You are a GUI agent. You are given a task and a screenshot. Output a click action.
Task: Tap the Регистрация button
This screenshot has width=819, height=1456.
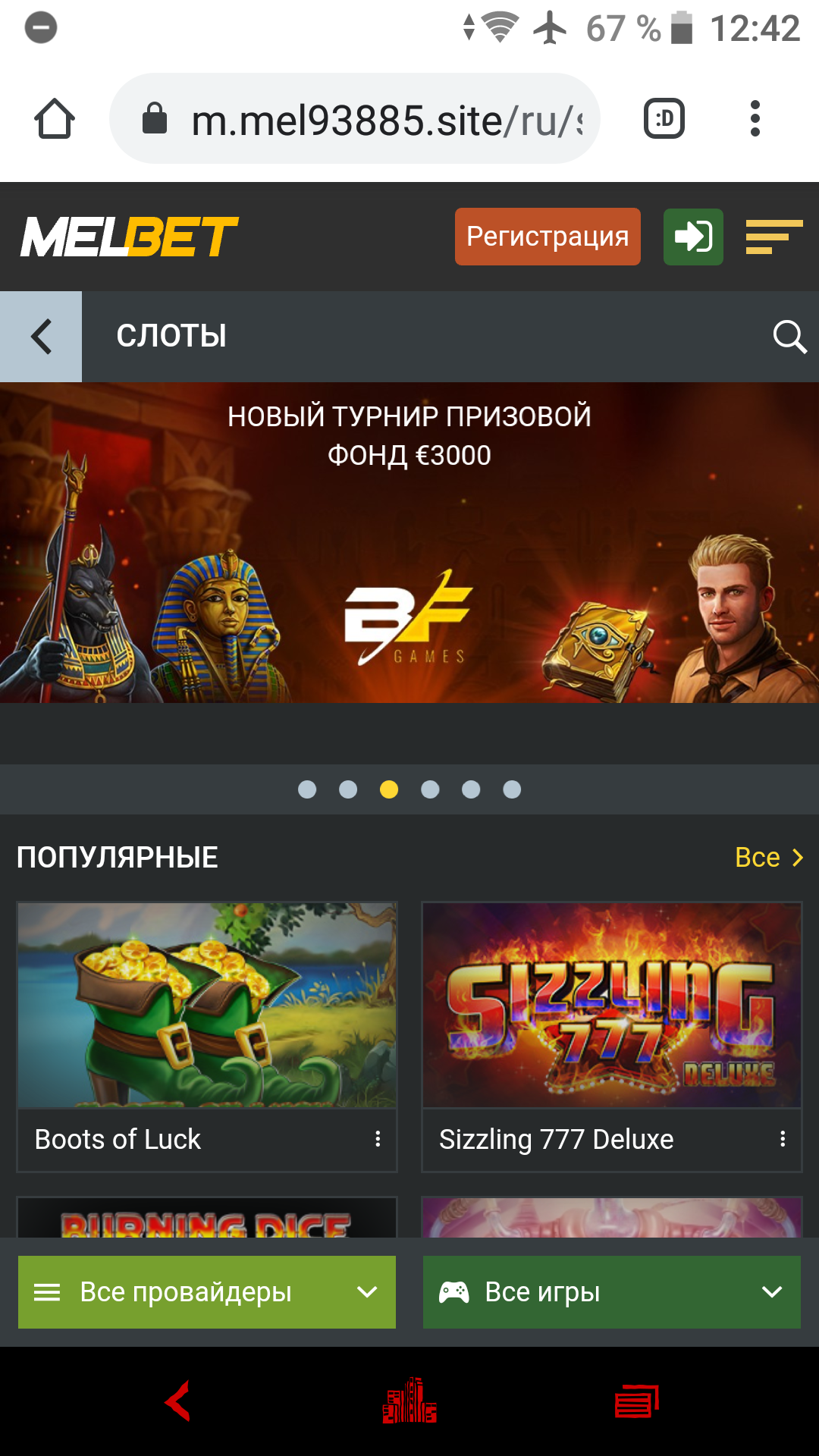click(548, 237)
